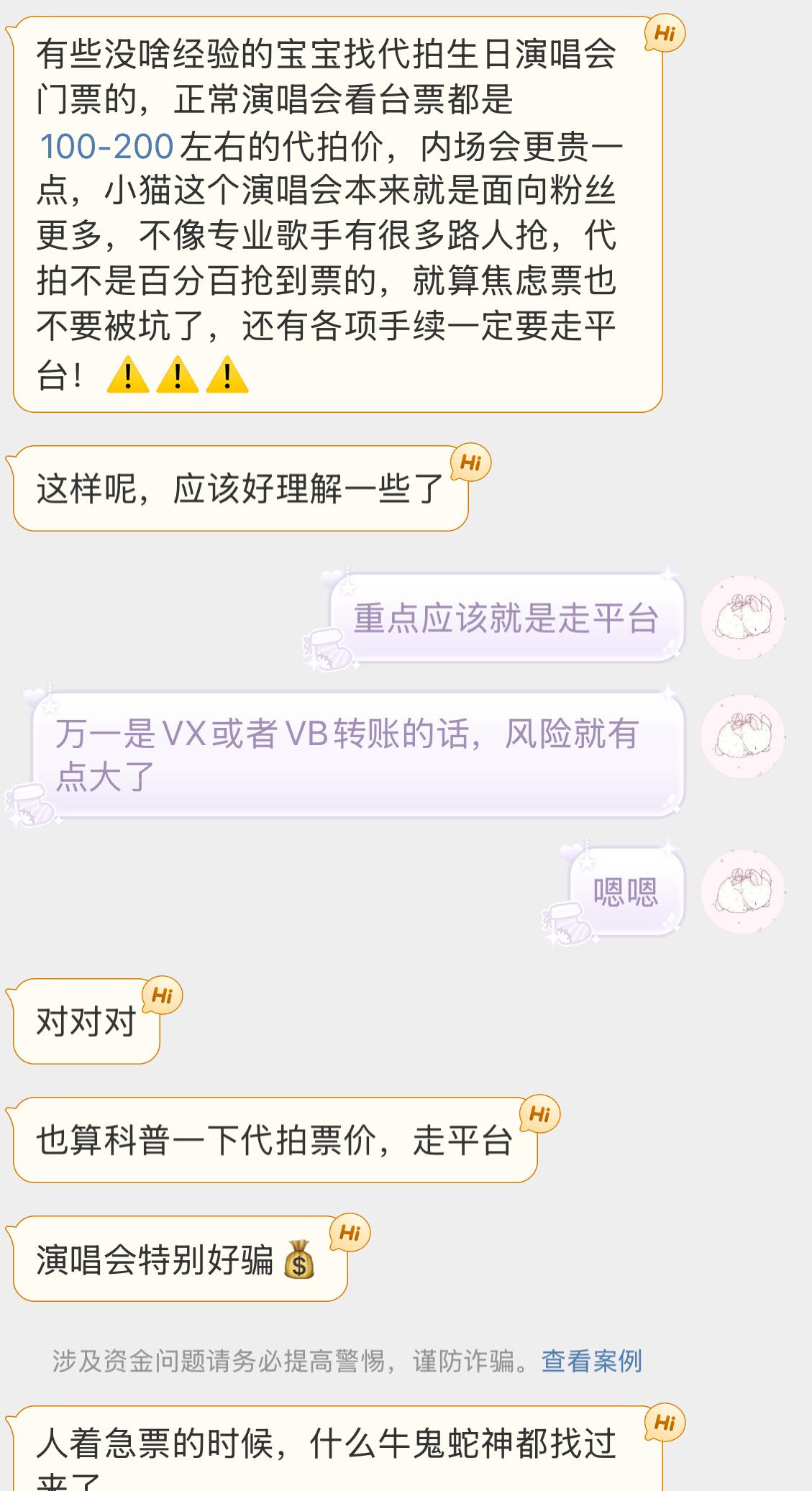Open sender's avatar beside 重点应该就是走平台
Viewport: 812px width, 1491px height.
tap(743, 617)
